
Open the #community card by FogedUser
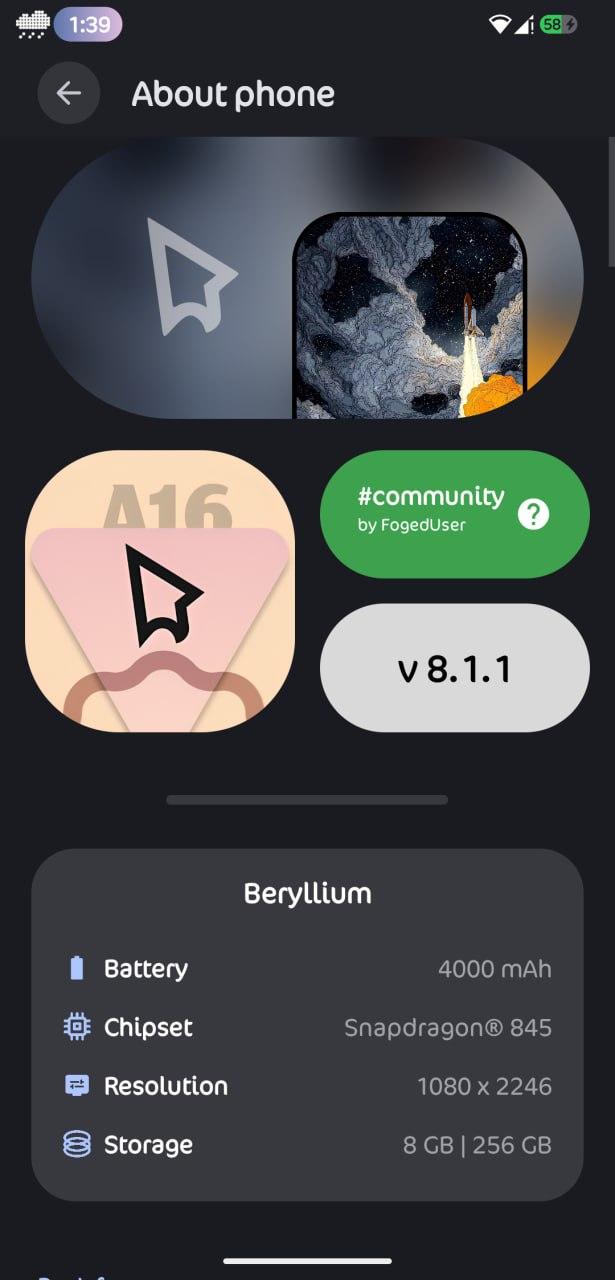click(455, 514)
